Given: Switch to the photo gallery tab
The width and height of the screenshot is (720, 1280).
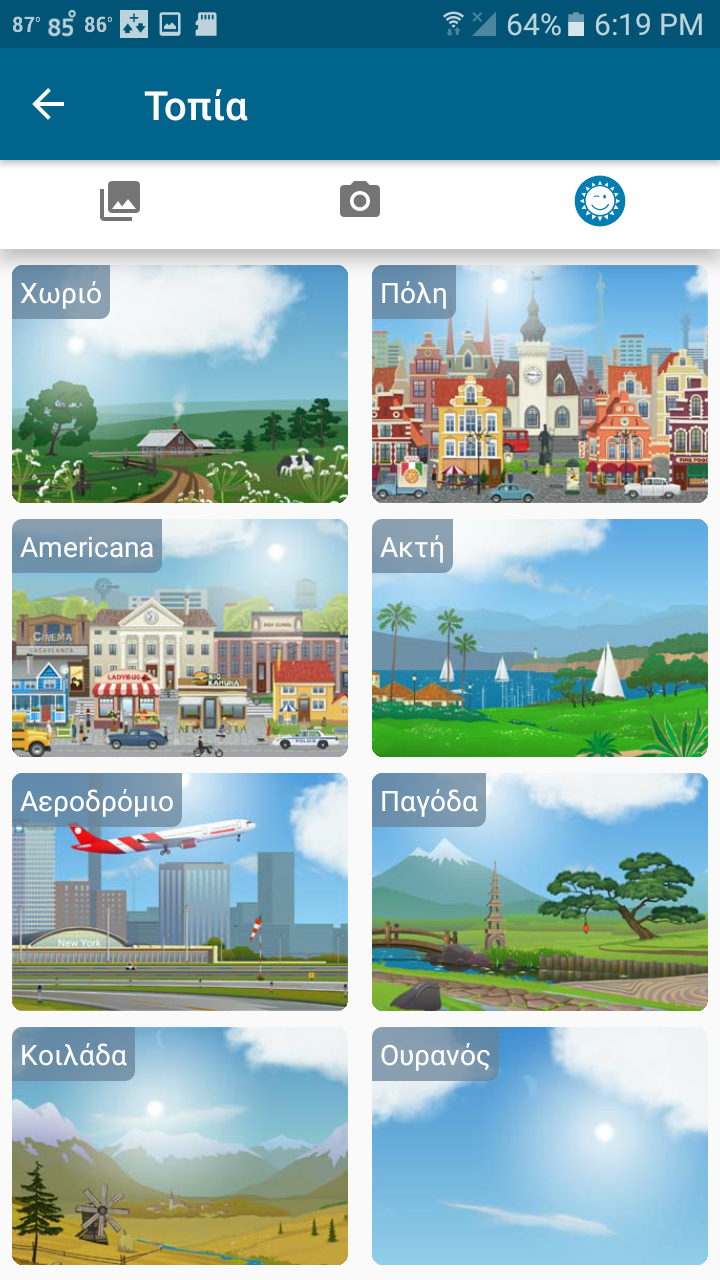Looking at the screenshot, I should pyautogui.click(x=120, y=201).
